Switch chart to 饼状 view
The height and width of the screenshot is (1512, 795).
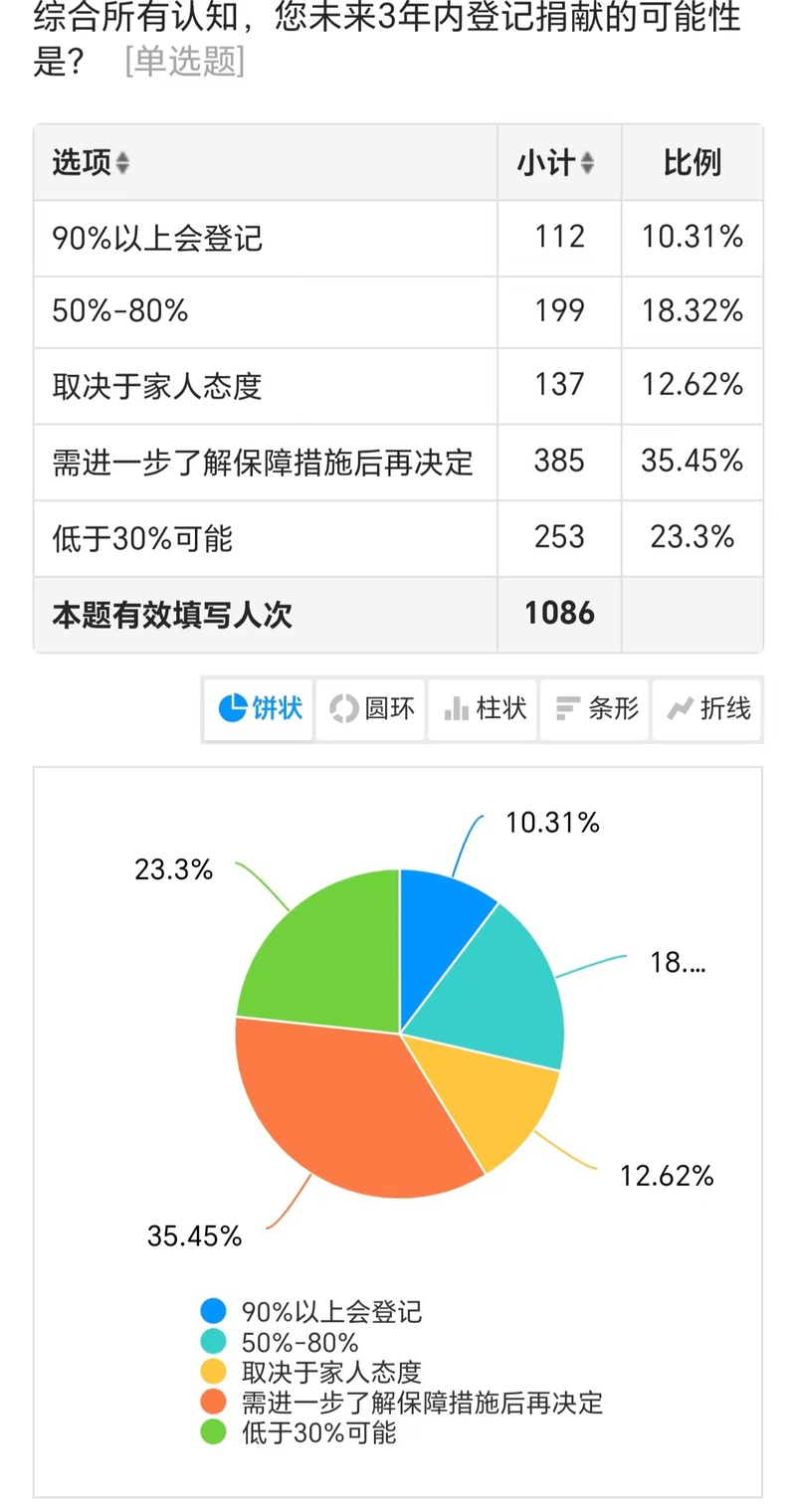tap(260, 709)
